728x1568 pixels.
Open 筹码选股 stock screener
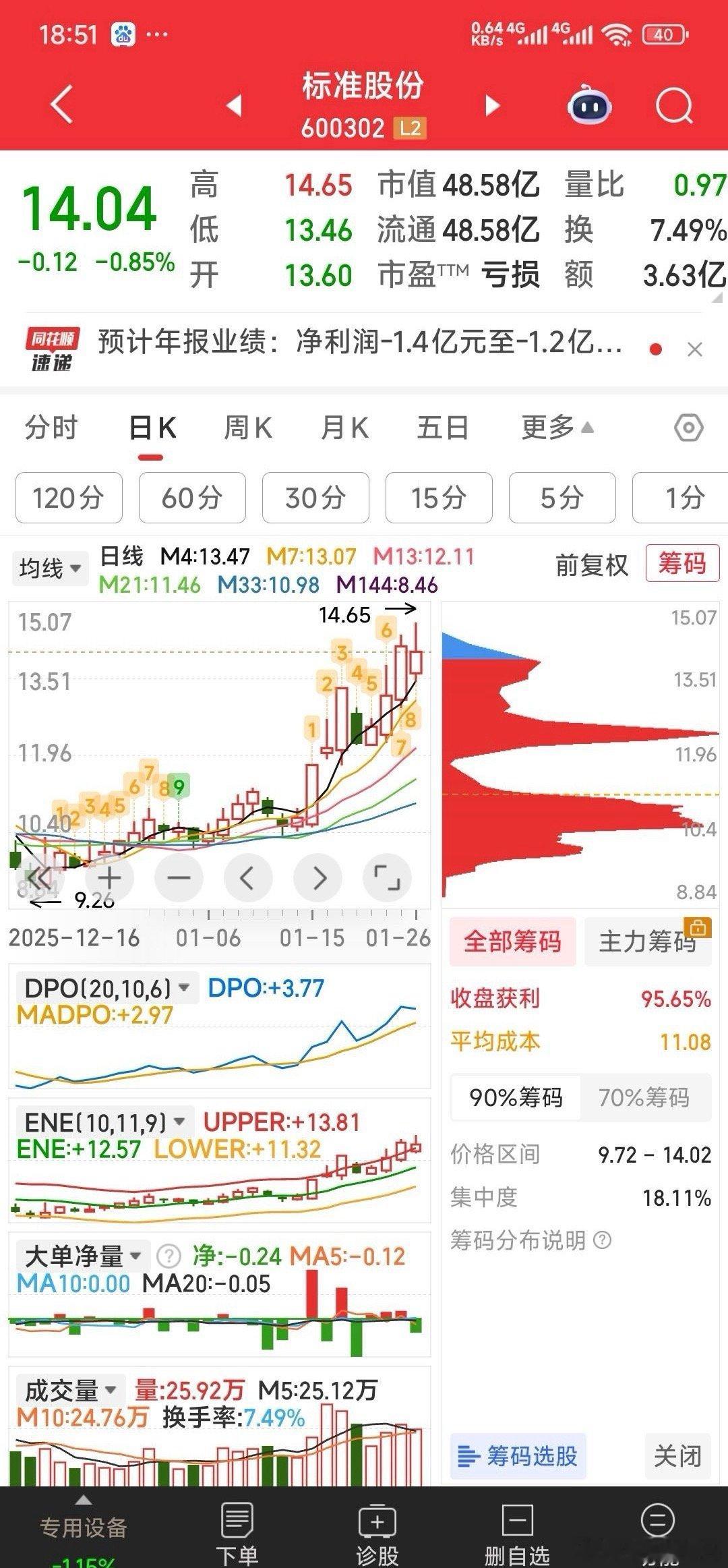(518, 1456)
